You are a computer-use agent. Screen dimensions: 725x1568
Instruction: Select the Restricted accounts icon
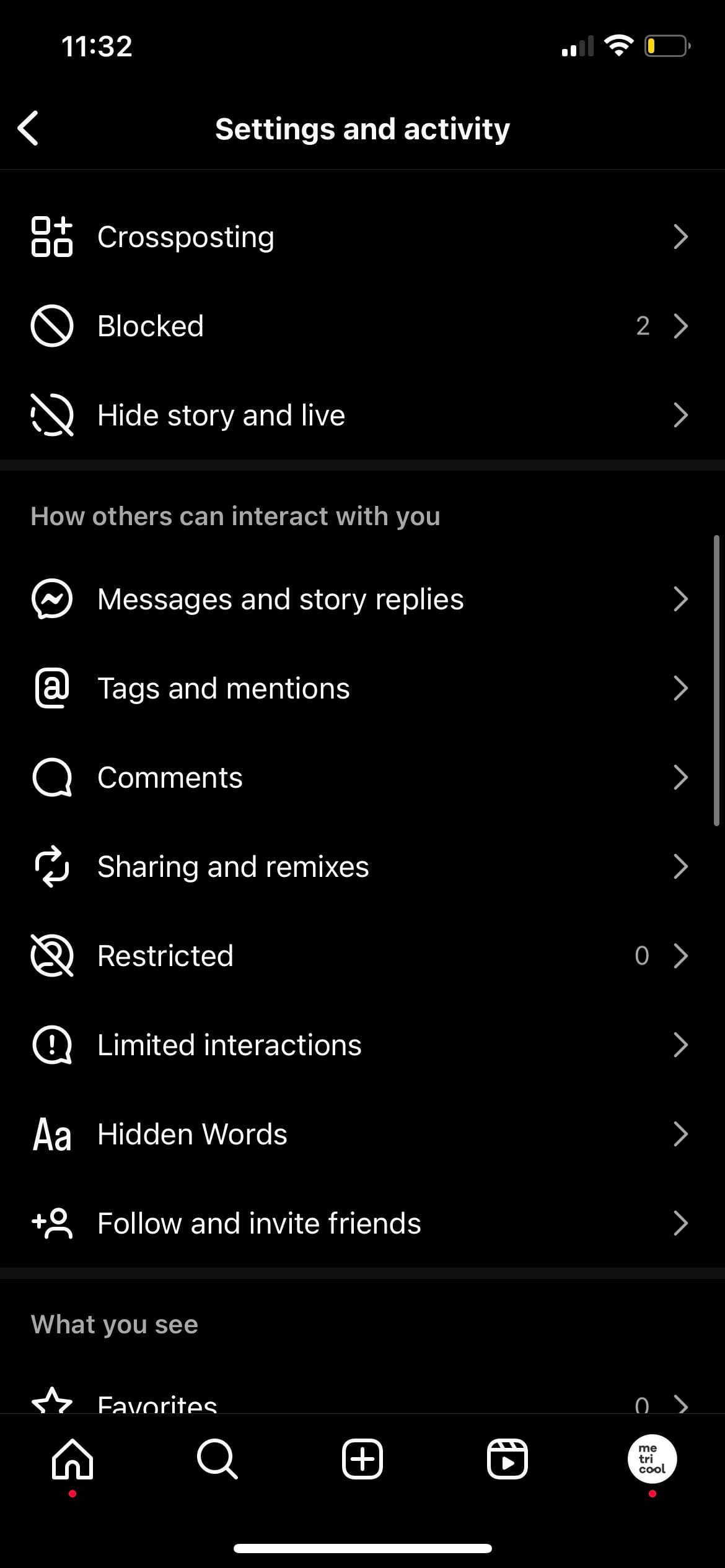click(x=52, y=956)
